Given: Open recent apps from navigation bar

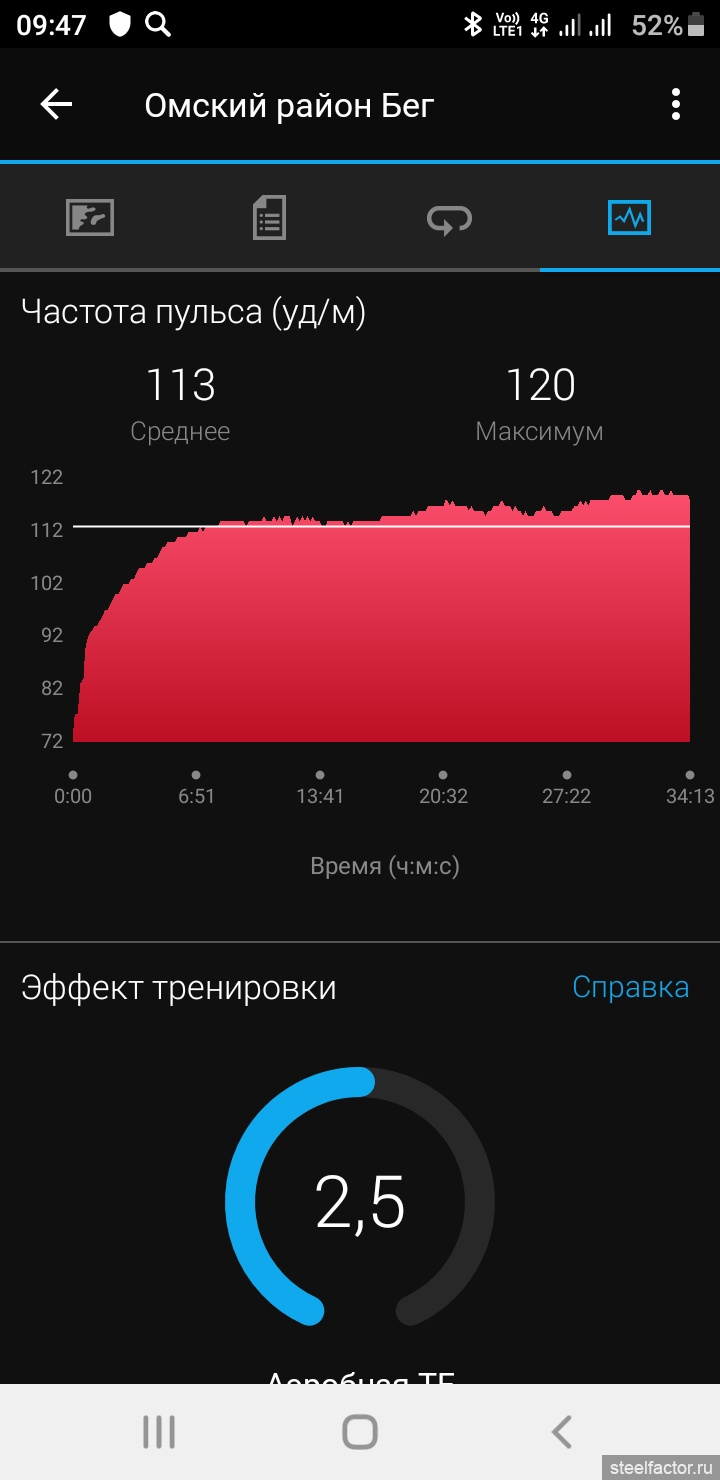Looking at the screenshot, I should click(159, 1432).
